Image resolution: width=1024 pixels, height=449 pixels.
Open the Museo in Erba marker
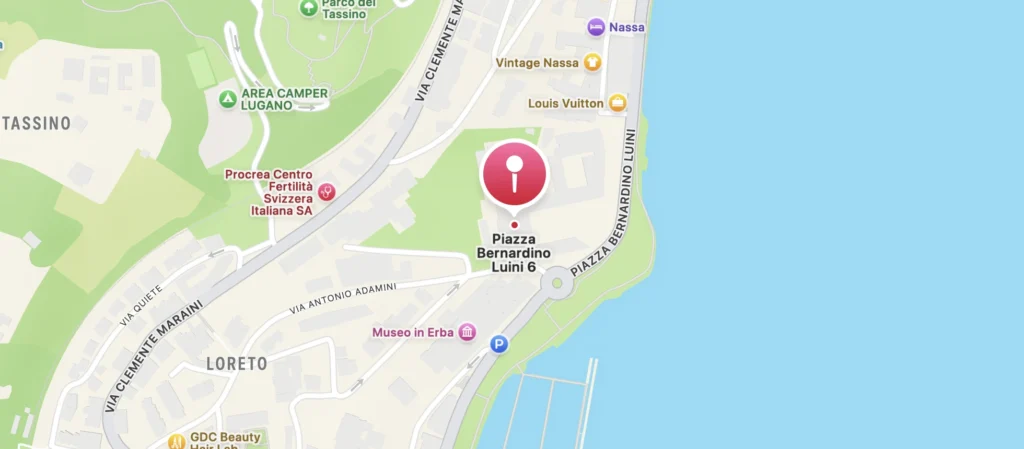(x=467, y=332)
